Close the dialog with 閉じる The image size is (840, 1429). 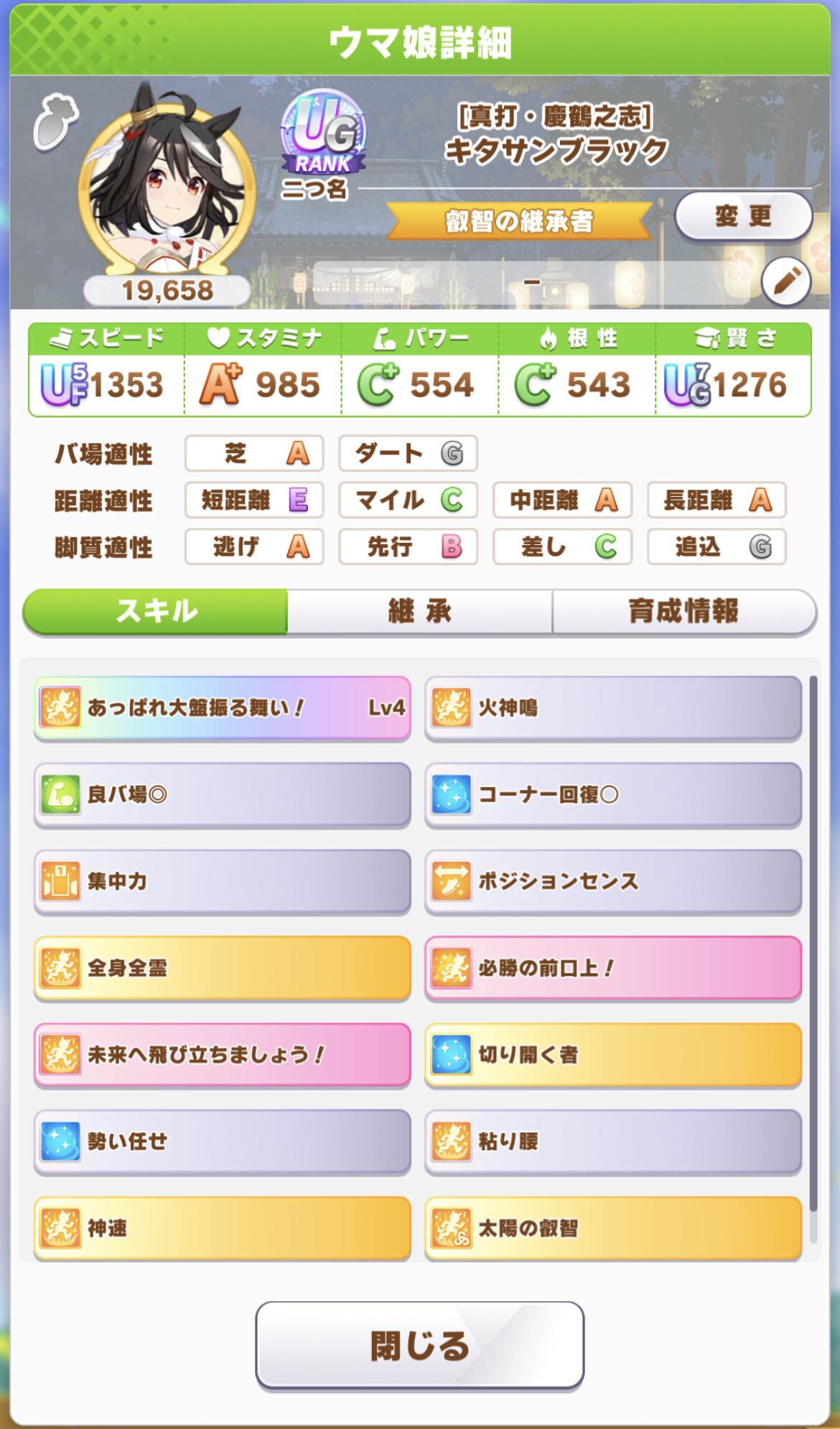(x=420, y=1346)
